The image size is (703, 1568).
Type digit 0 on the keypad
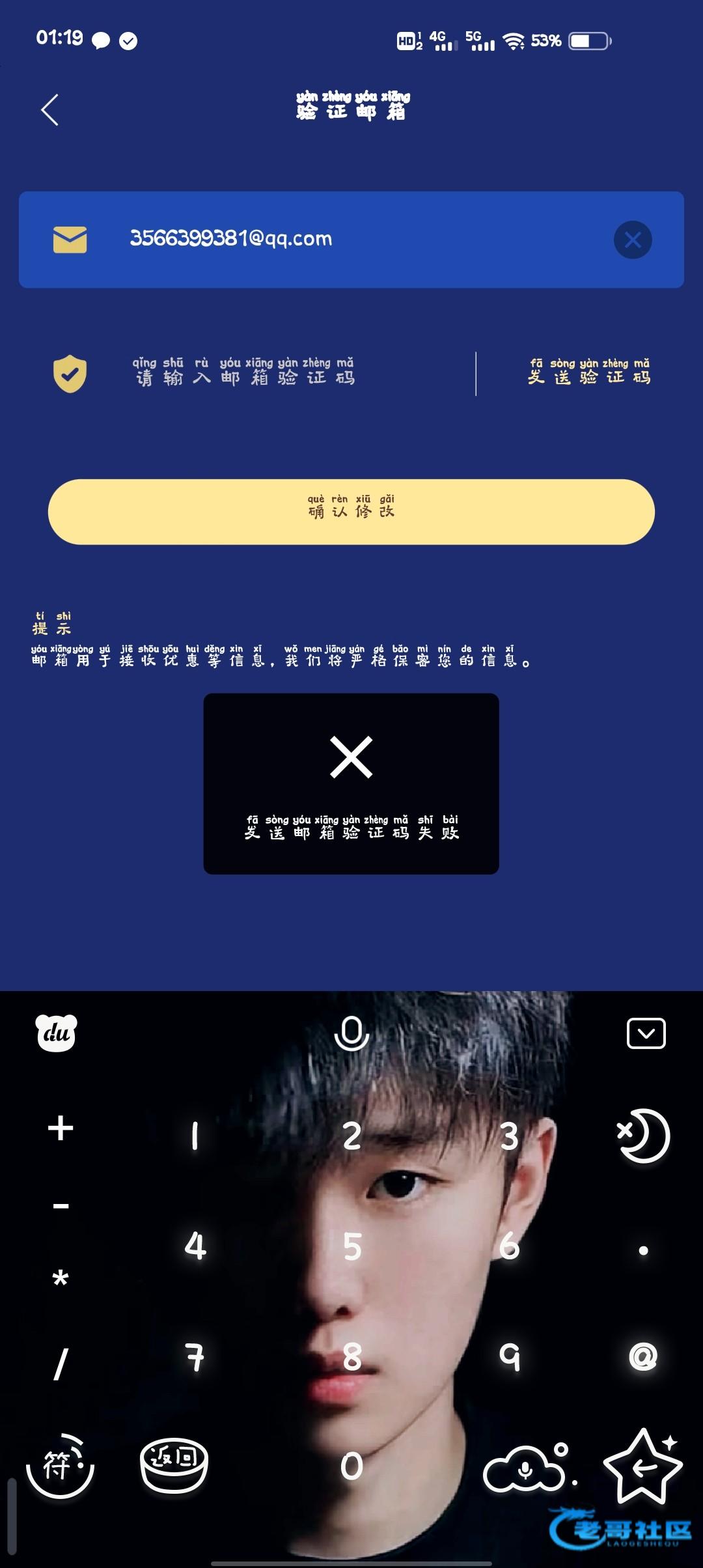pyautogui.click(x=351, y=1466)
